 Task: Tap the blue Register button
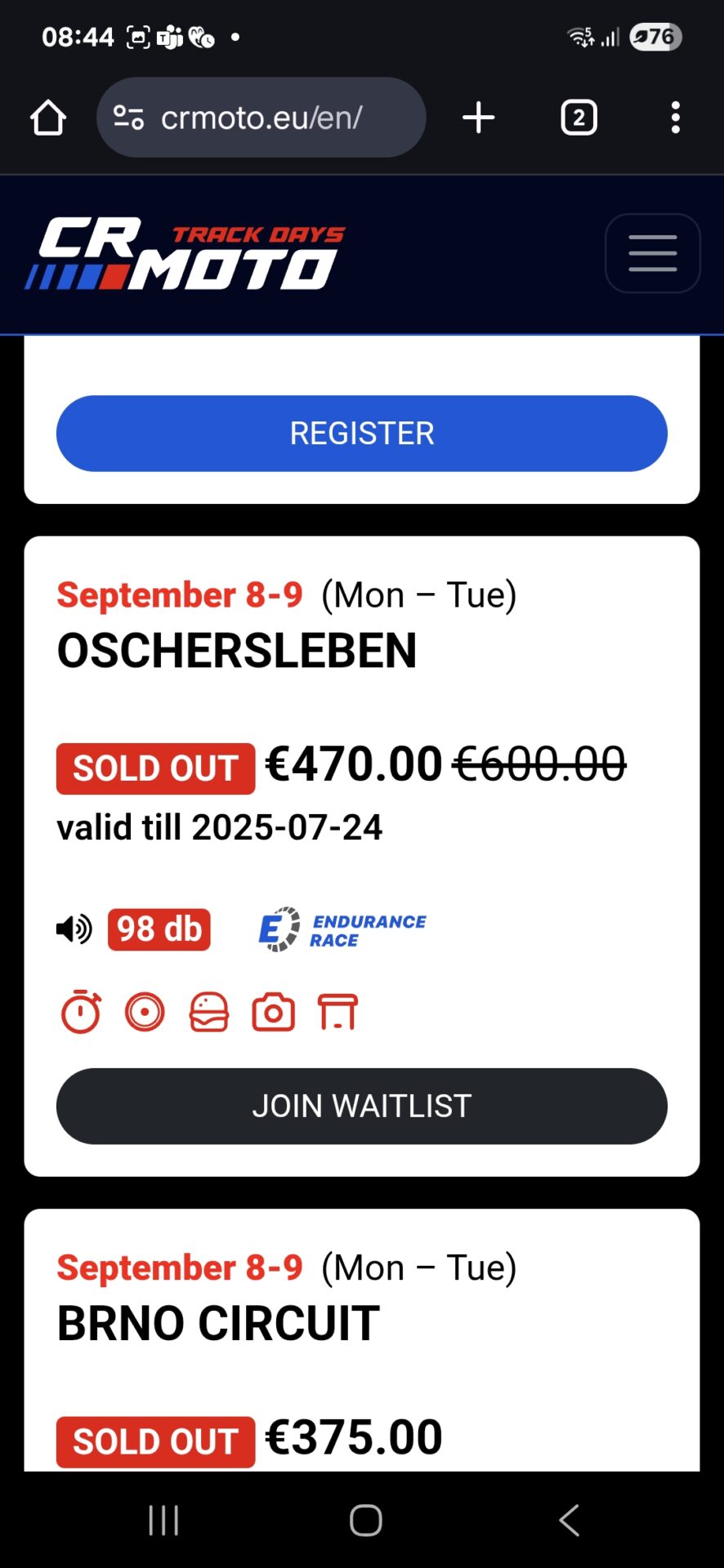coord(362,434)
